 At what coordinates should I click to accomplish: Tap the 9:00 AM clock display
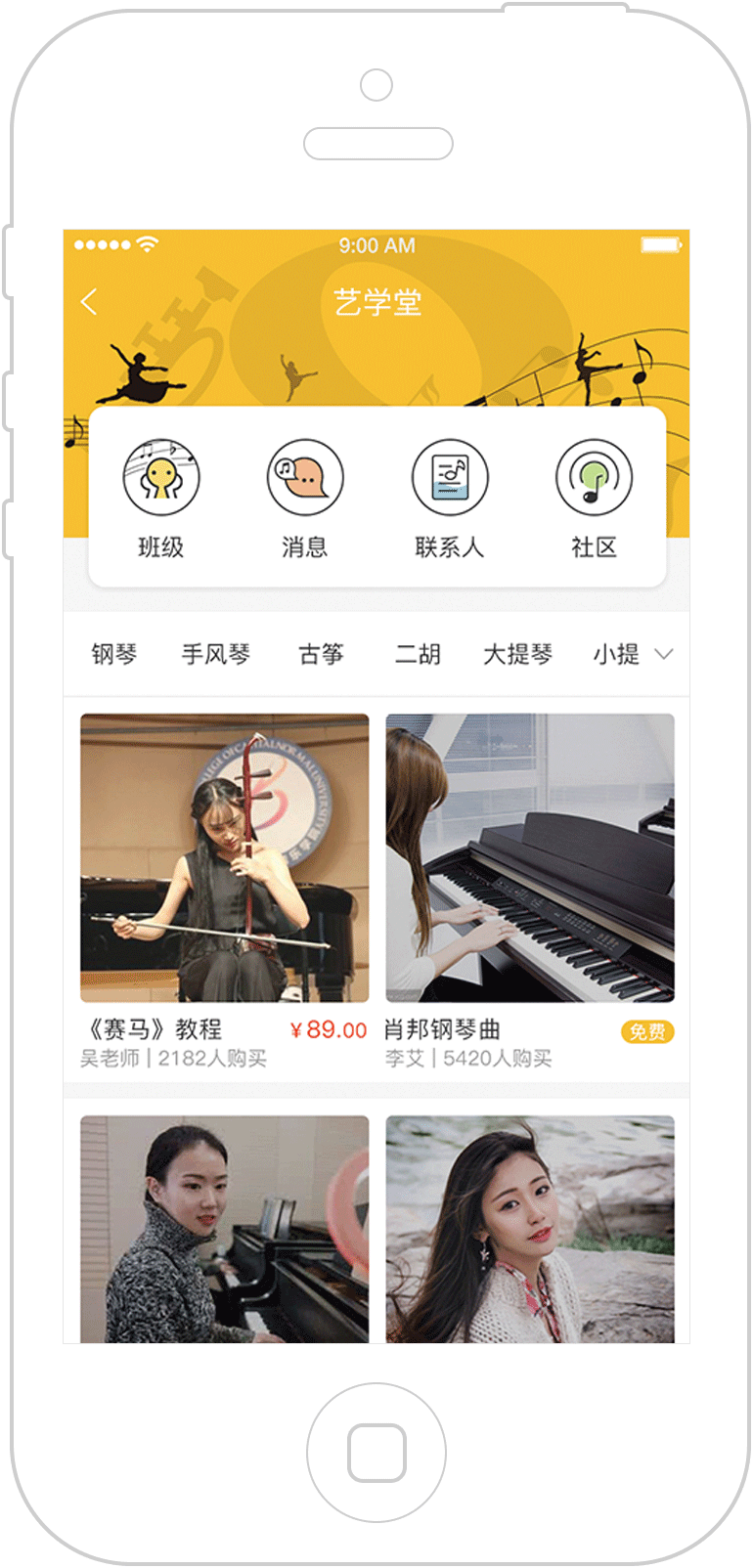click(376, 245)
